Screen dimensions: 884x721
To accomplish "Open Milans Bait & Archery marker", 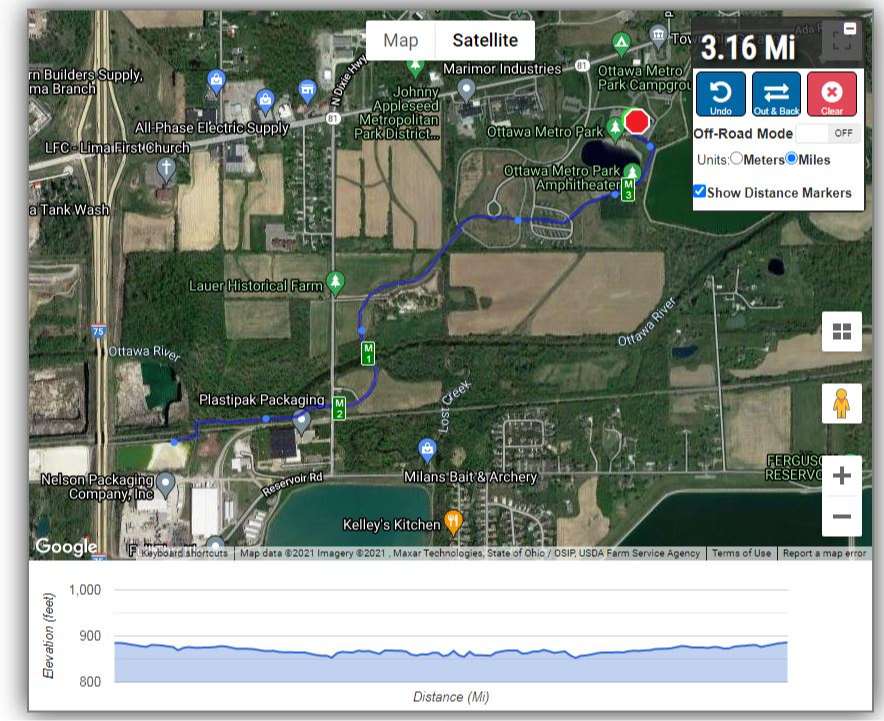I will (x=428, y=448).
